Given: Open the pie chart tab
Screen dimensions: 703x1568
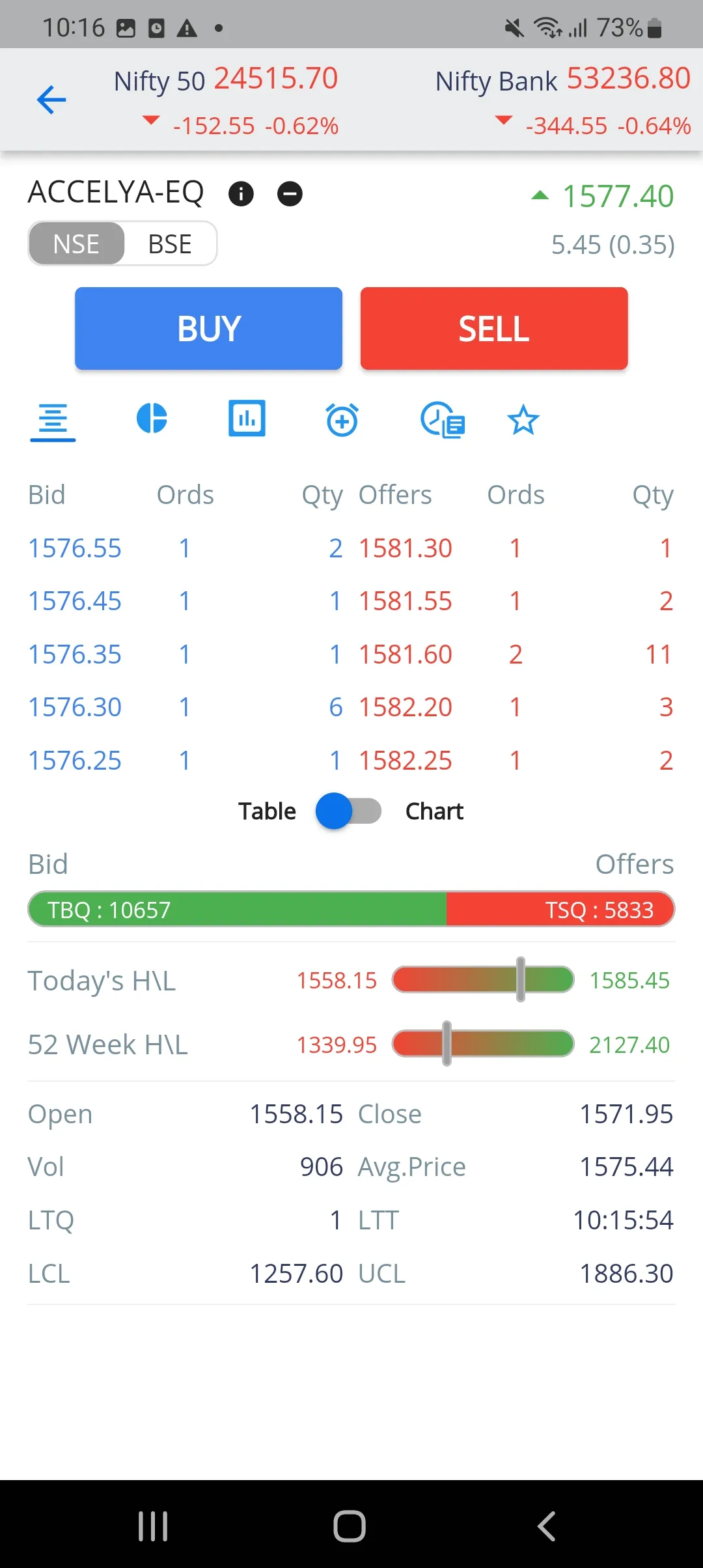Looking at the screenshot, I should [152, 418].
